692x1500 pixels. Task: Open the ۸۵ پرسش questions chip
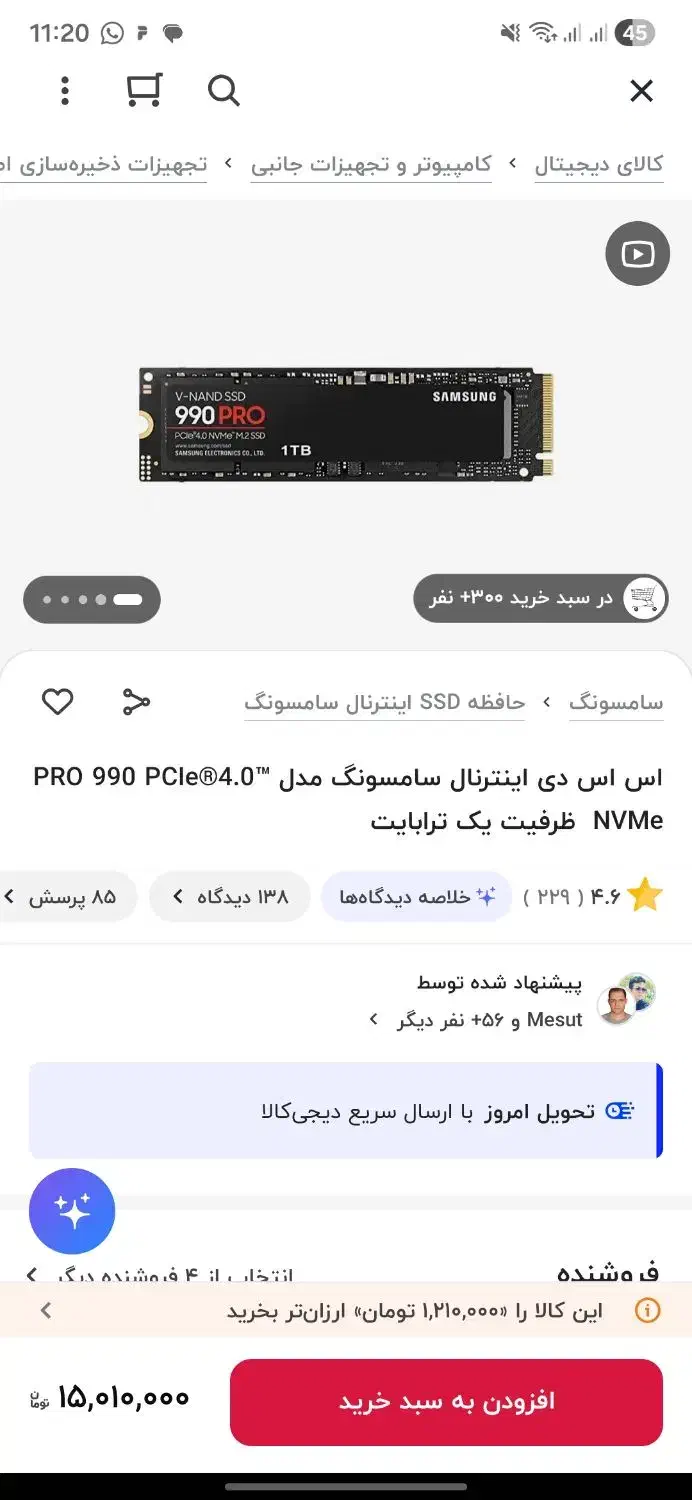62,897
